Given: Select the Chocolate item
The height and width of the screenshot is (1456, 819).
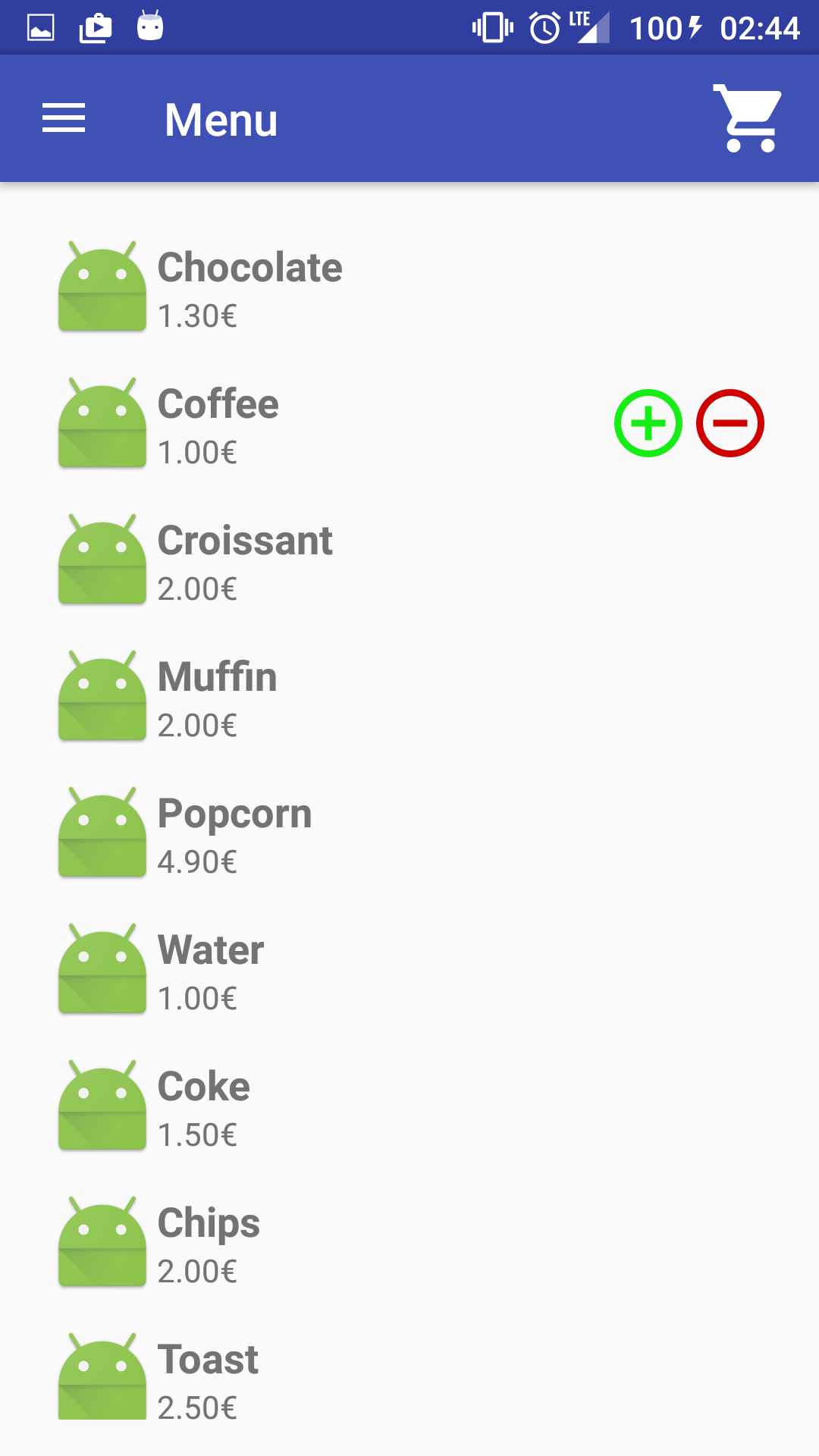Looking at the screenshot, I should tap(249, 288).
